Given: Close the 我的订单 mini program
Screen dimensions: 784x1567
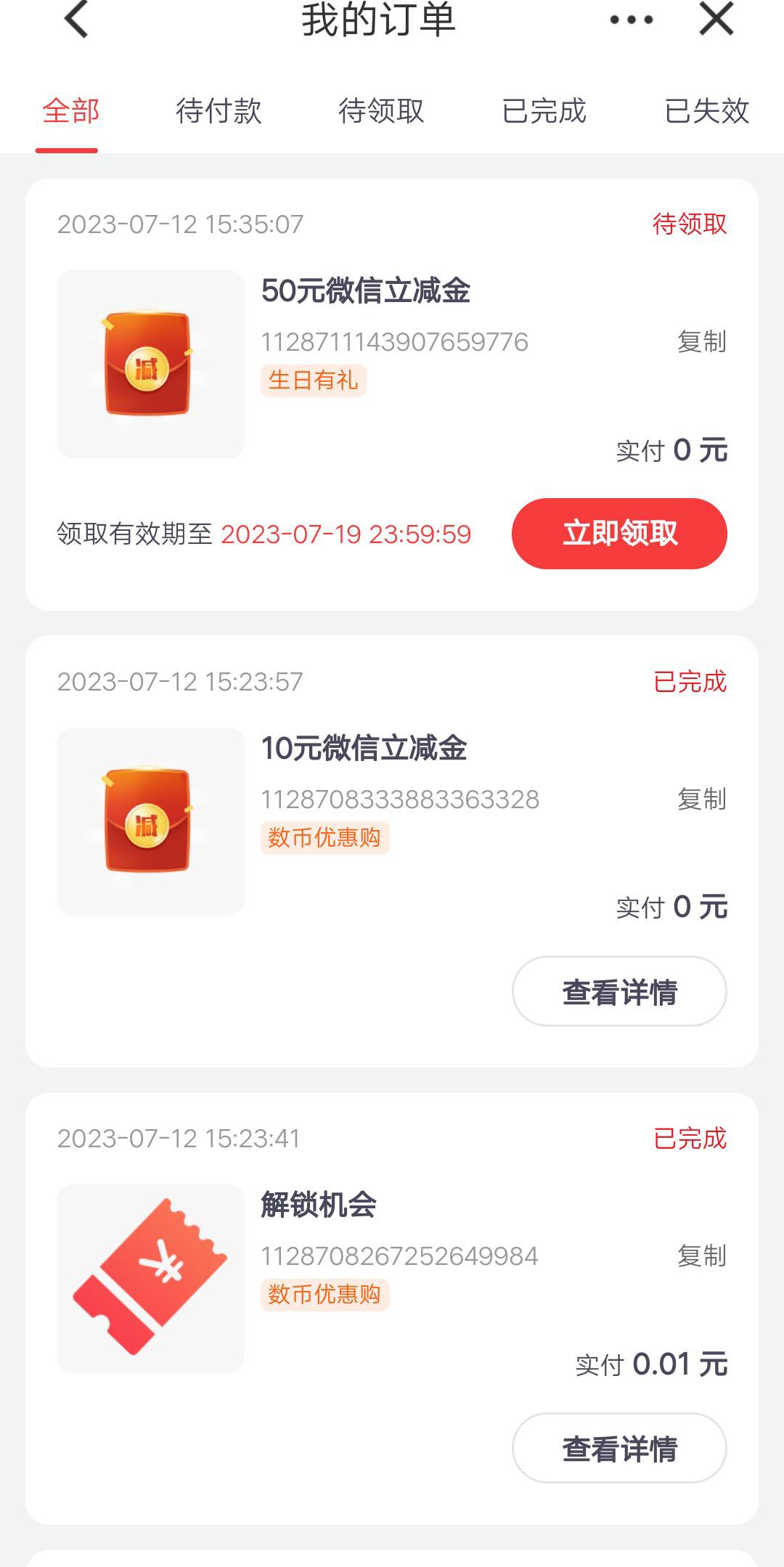Looking at the screenshot, I should click(x=716, y=20).
